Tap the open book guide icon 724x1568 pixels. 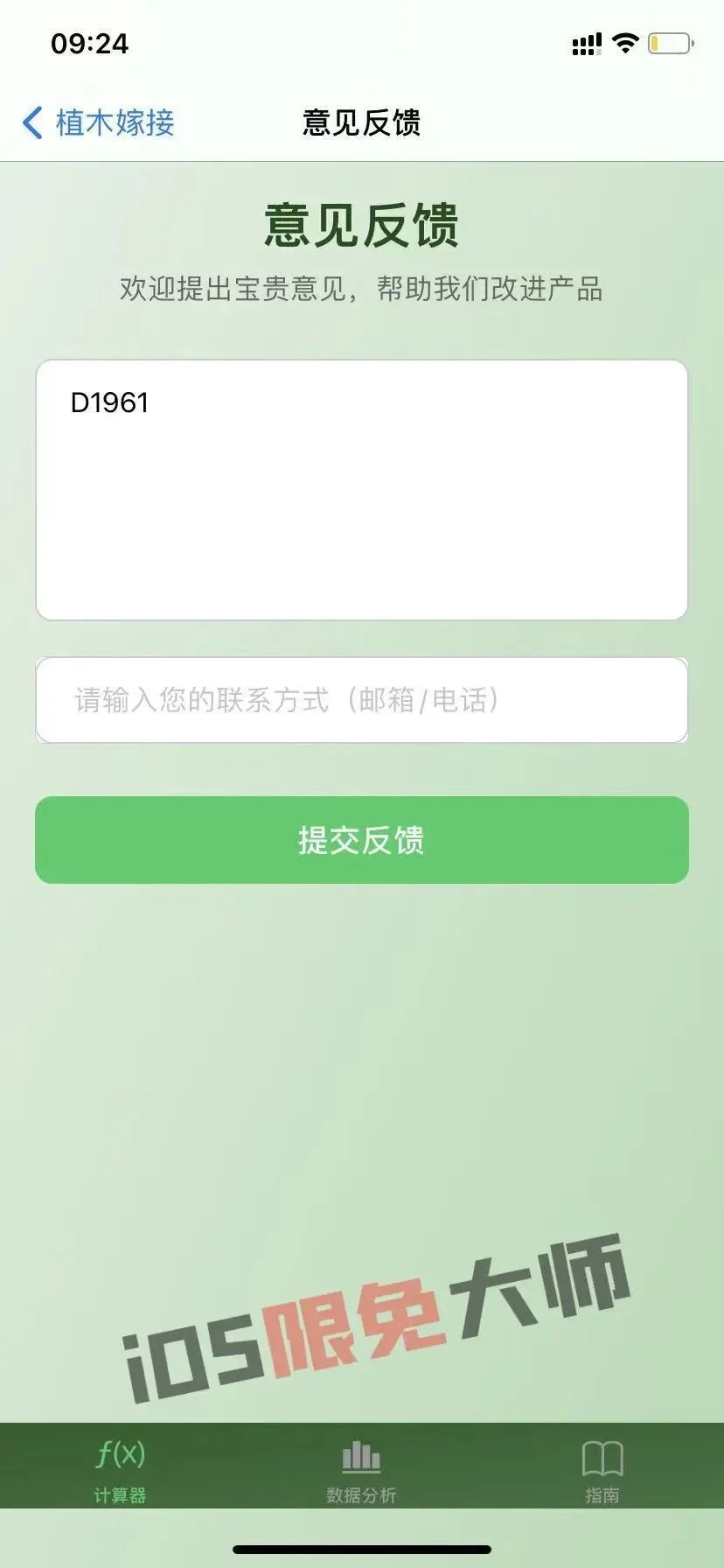pyautogui.click(x=602, y=1454)
